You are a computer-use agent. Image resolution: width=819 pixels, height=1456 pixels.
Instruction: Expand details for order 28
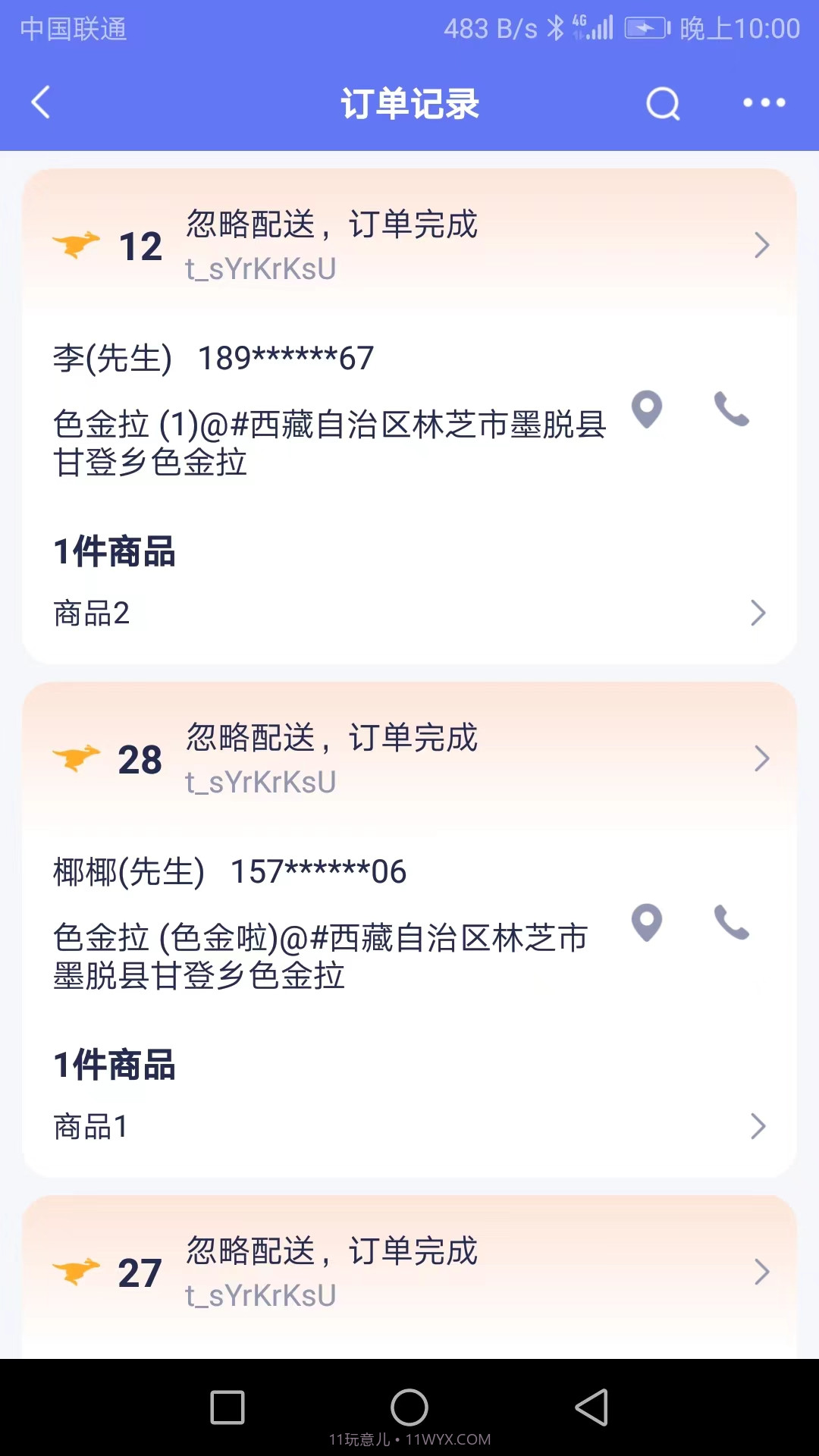762,758
